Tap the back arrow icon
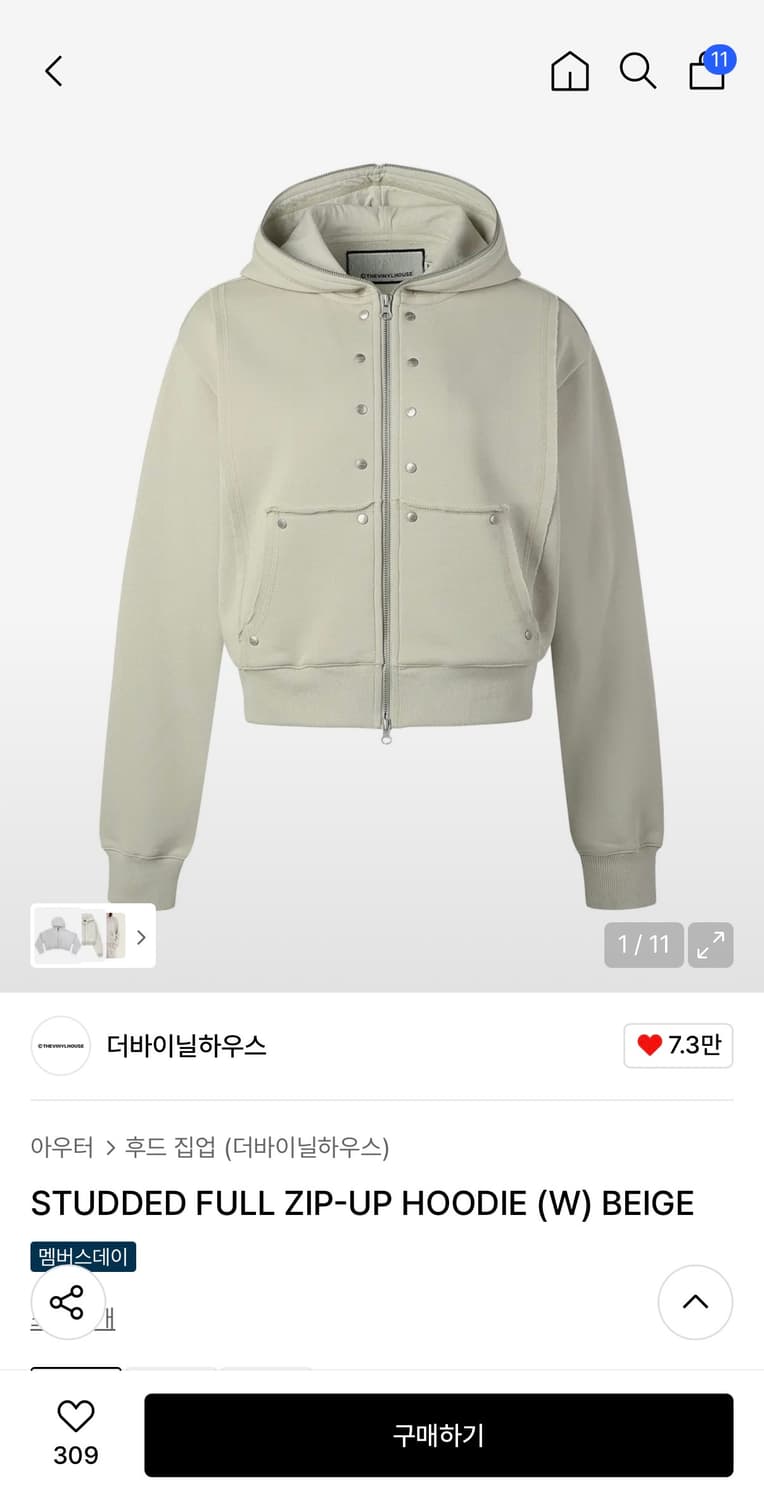Viewport: 764px width, 1500px height. click(x=53, y=71)
